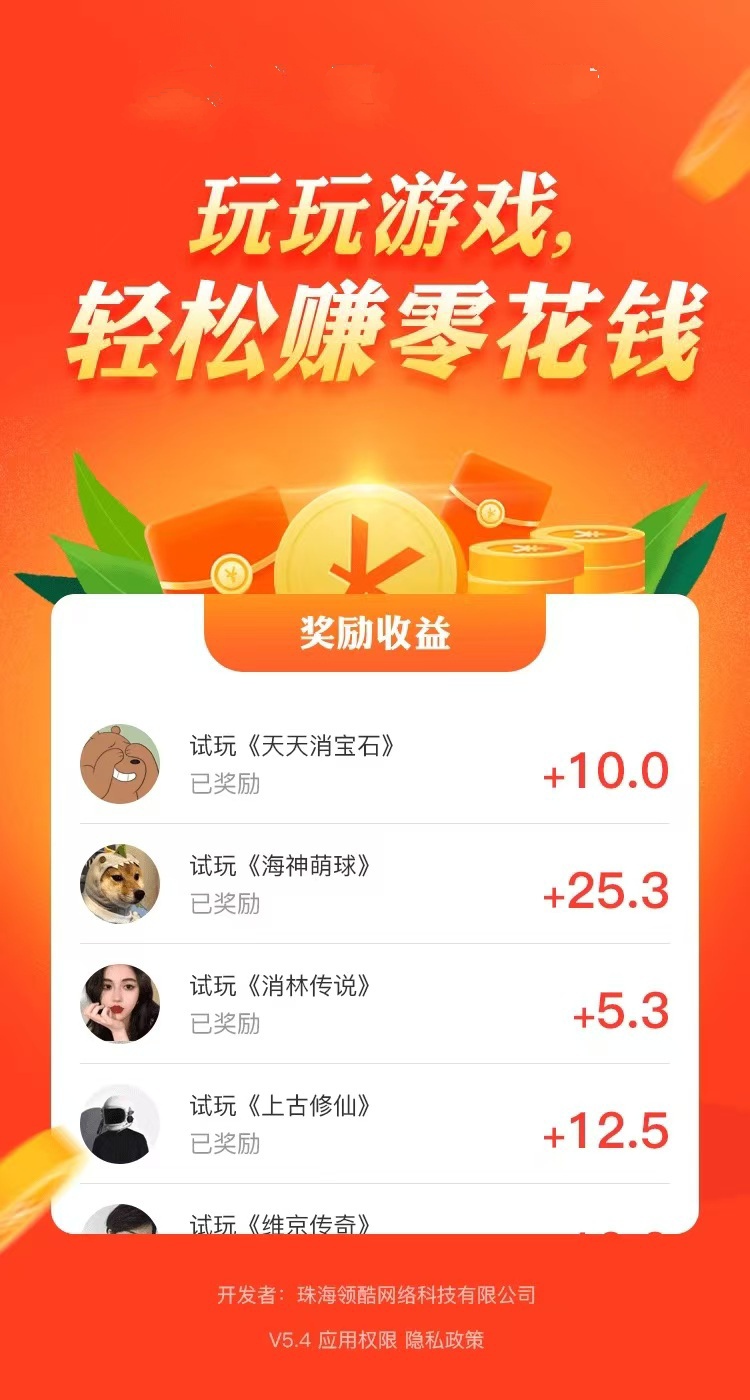Click the headline 轻松赚零花钱
The width and height of the screenshot is (750, 1400).
tap(375, 325)
